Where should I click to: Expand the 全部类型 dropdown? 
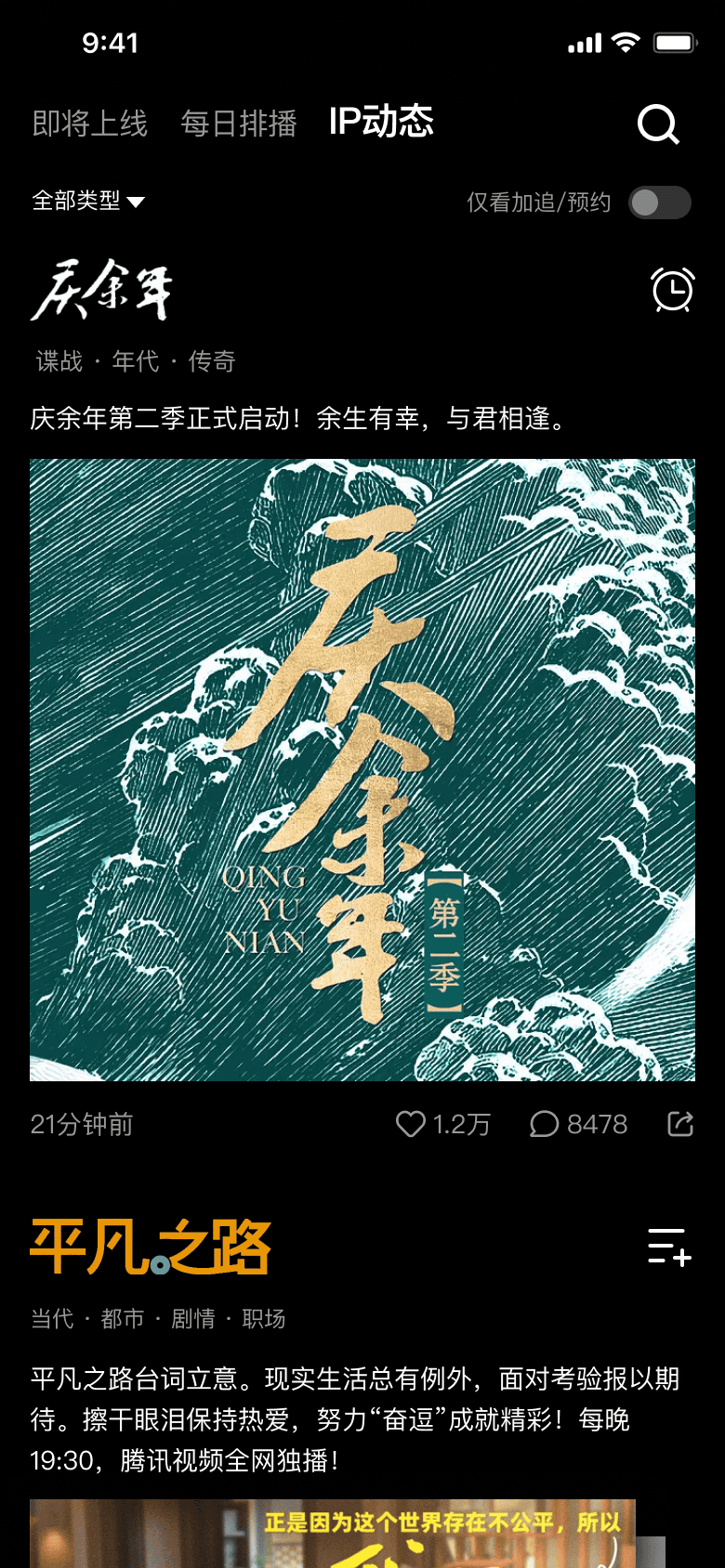[88, 201]
